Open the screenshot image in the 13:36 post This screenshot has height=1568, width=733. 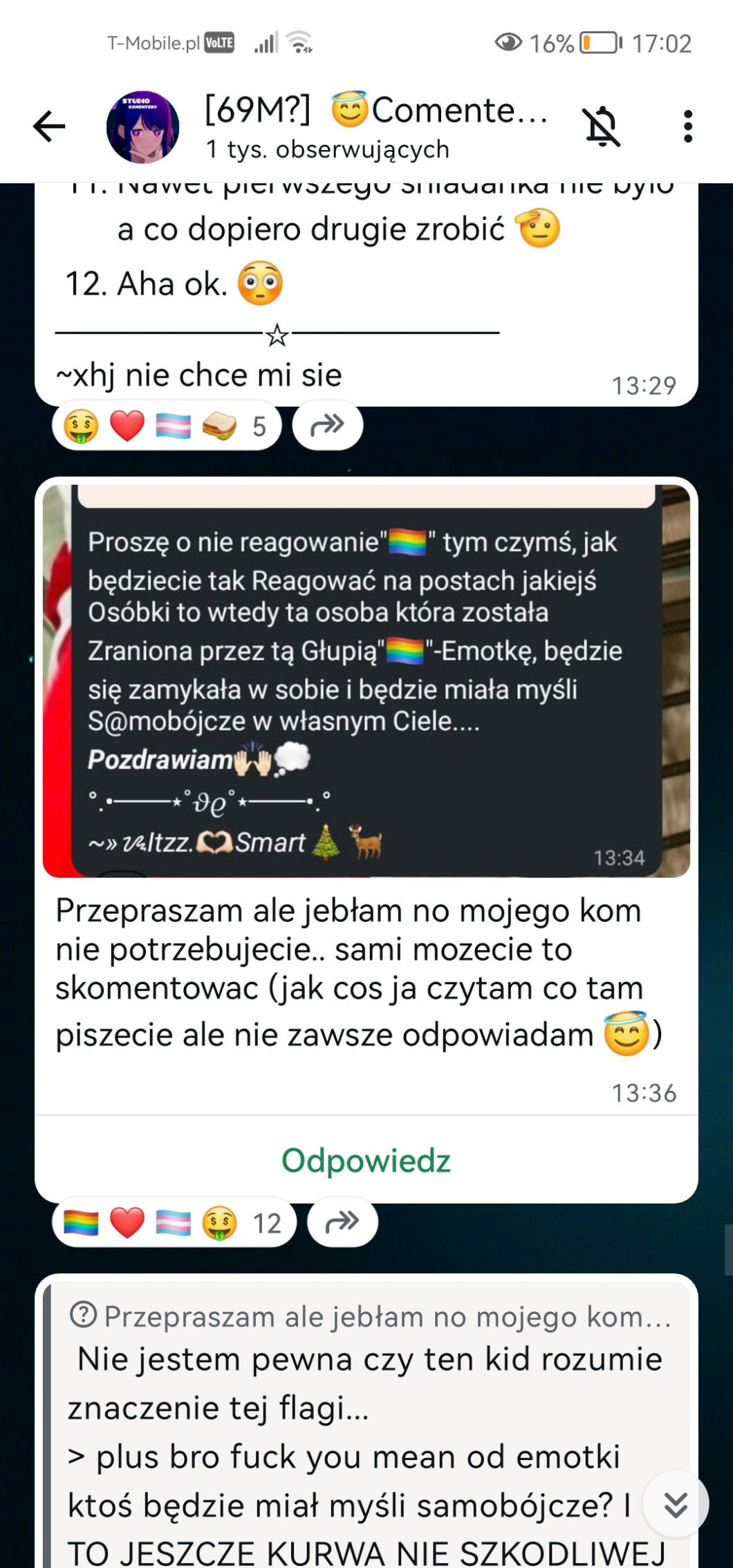[366, 681]
